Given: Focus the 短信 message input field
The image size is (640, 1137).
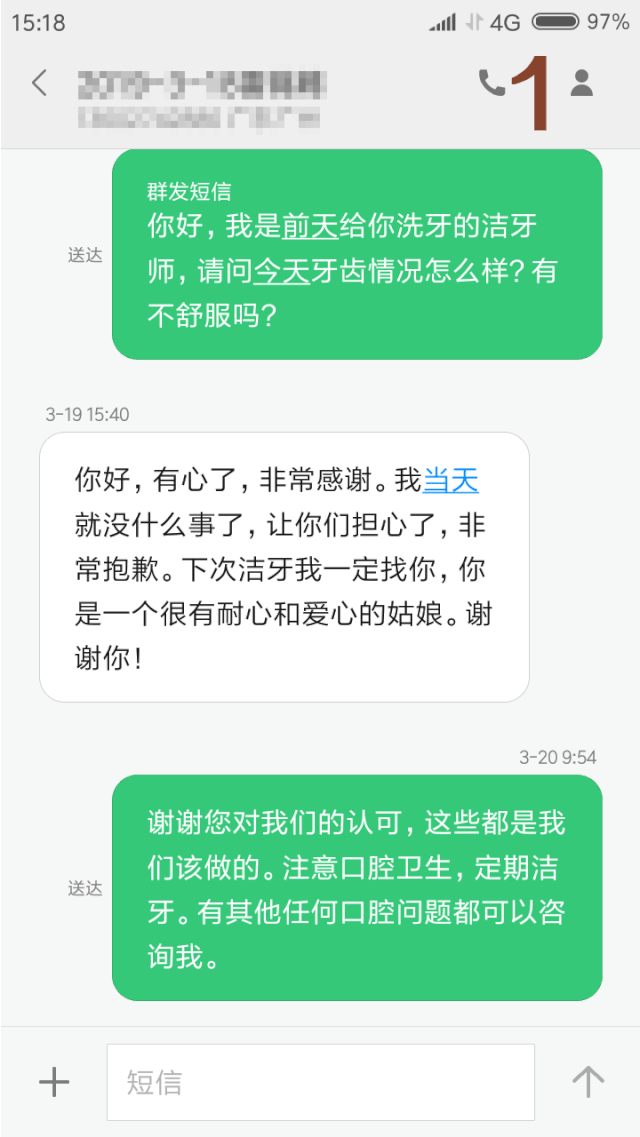Looking at the screenshot, I should pyautogui.click(x=320, y=1082).
